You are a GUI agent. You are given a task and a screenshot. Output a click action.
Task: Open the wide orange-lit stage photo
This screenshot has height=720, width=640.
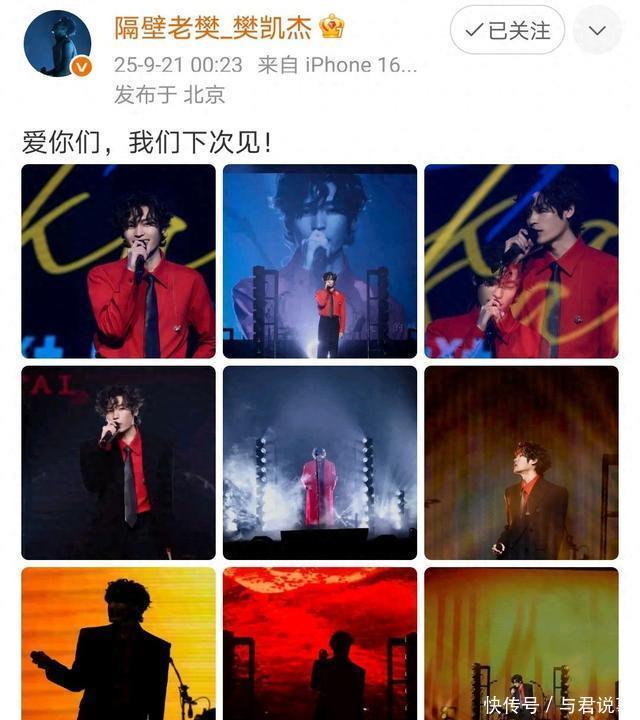[x=521, y=644]
